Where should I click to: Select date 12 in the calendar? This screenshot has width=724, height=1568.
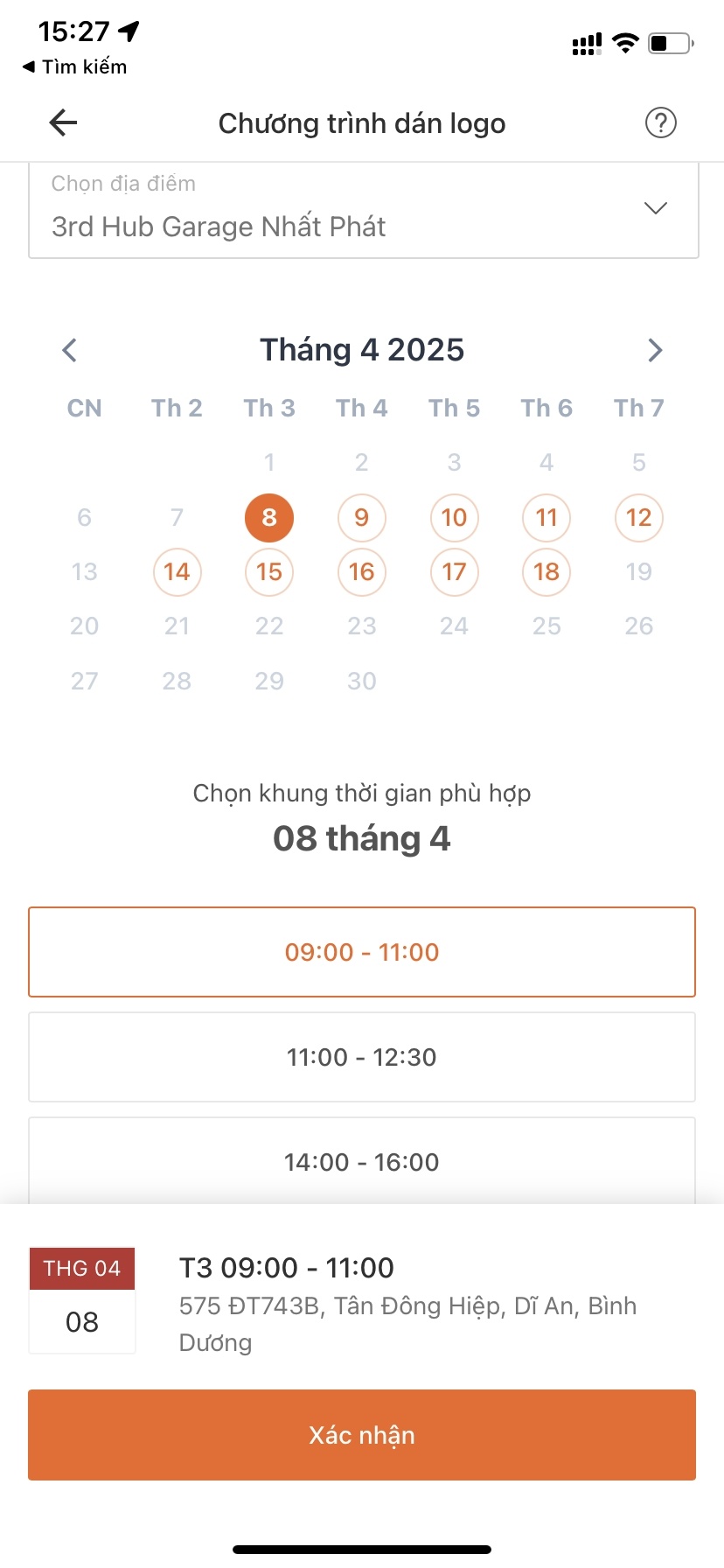click(x=639, y=518)
